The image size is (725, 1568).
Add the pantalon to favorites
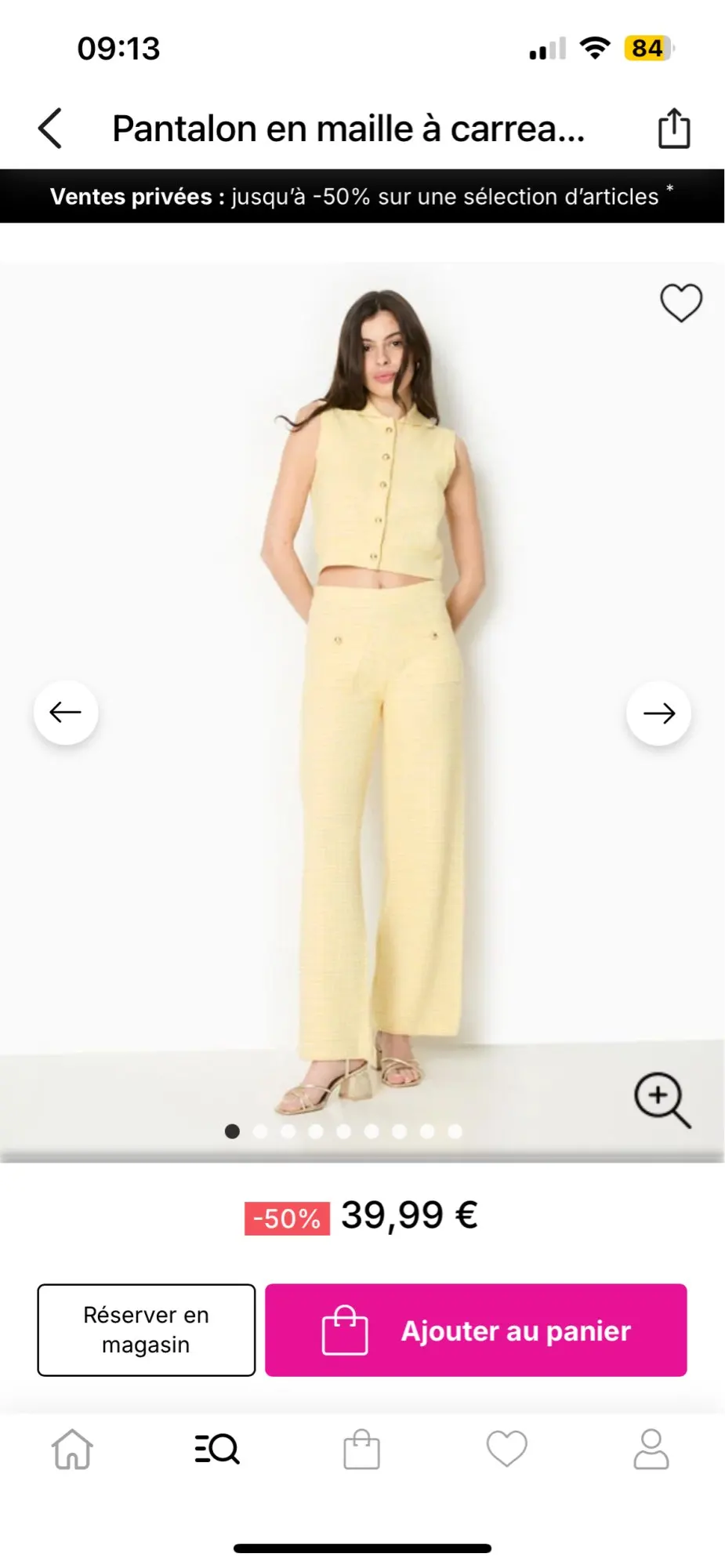click(680, 303)
